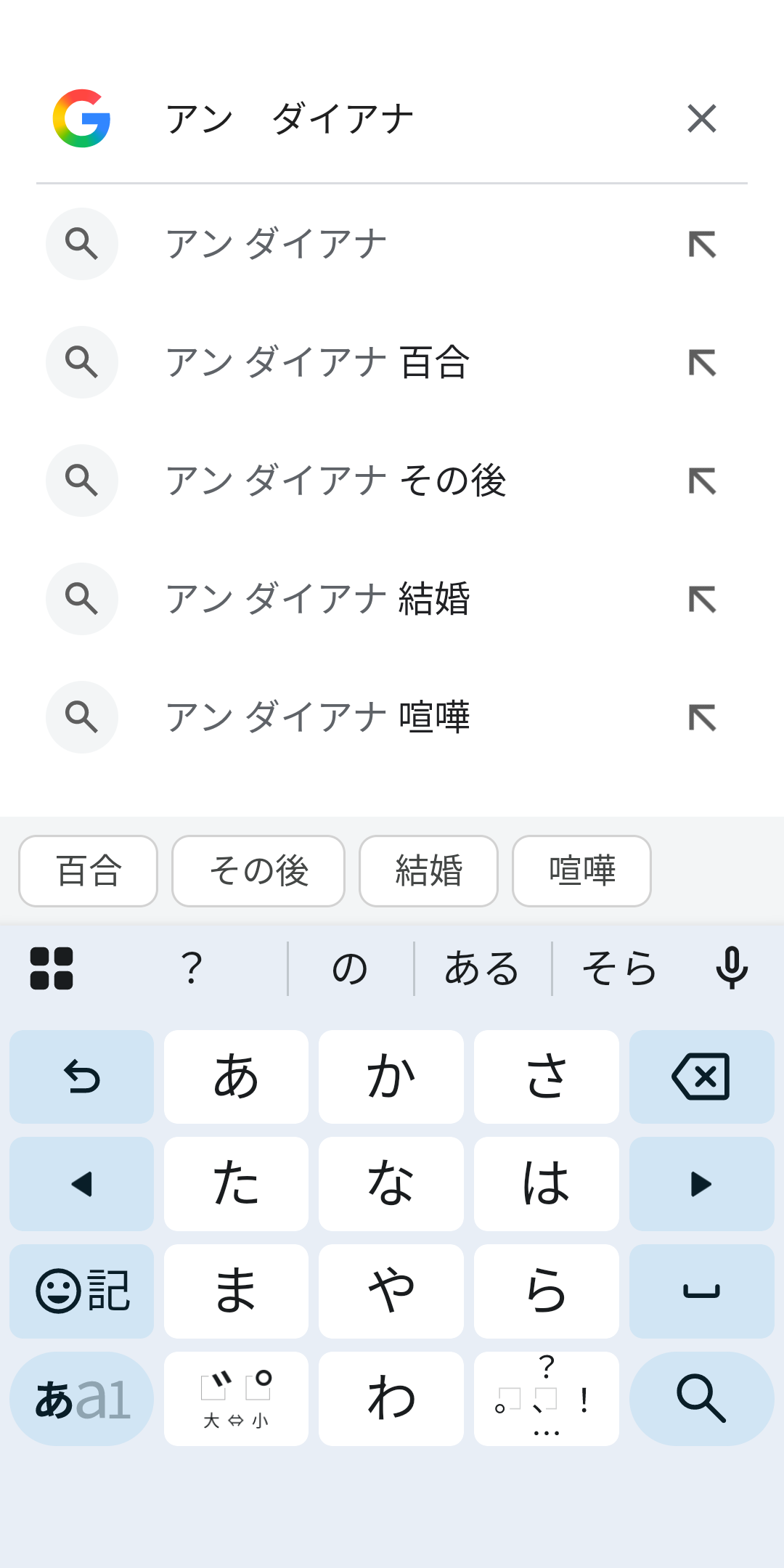784x1568 pixels.
Task: Select the 結婚 chip
Action: coord(428,871)
